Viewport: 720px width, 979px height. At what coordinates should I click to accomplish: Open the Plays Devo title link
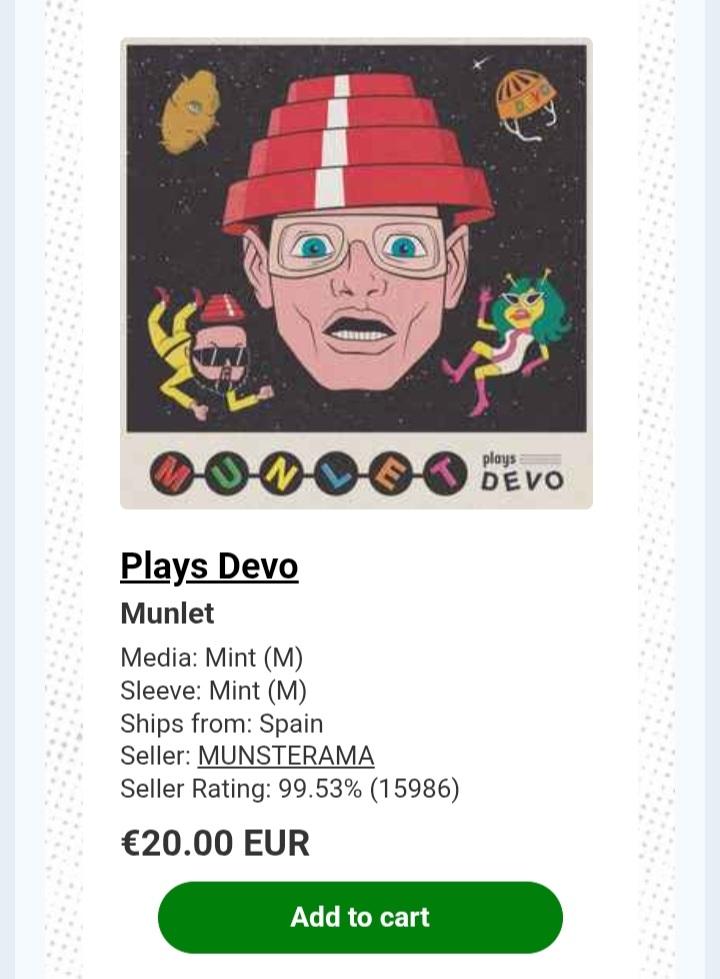[209, 567]
